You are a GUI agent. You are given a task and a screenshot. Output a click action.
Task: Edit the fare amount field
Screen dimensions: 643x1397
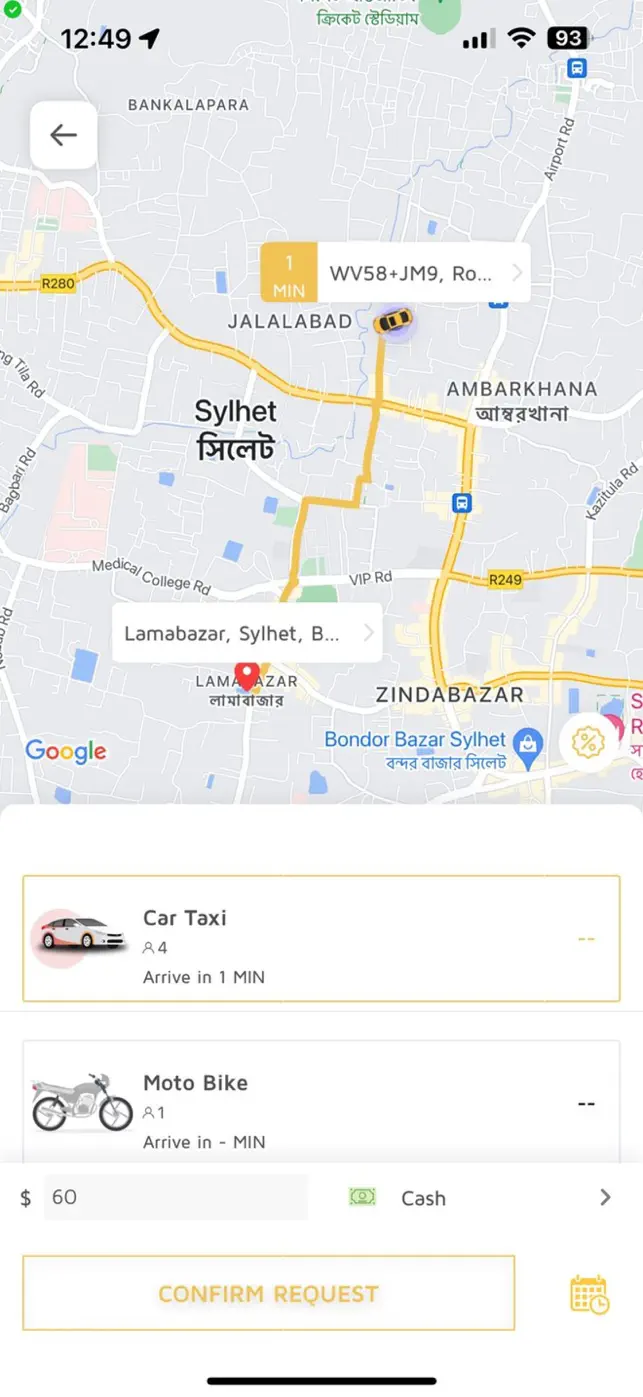tap(175, 1197)
